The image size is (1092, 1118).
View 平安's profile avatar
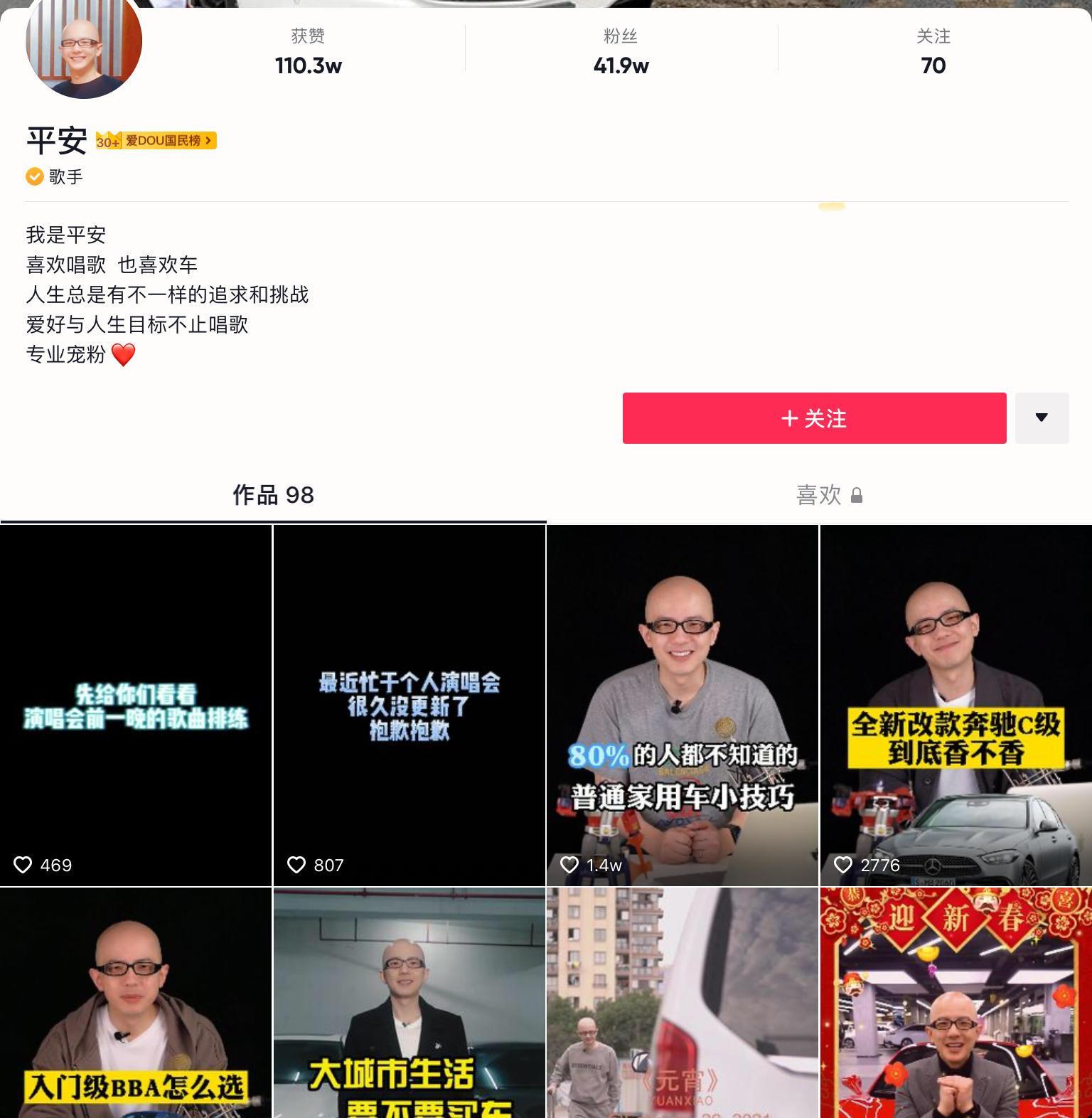[x=84, y=43]
